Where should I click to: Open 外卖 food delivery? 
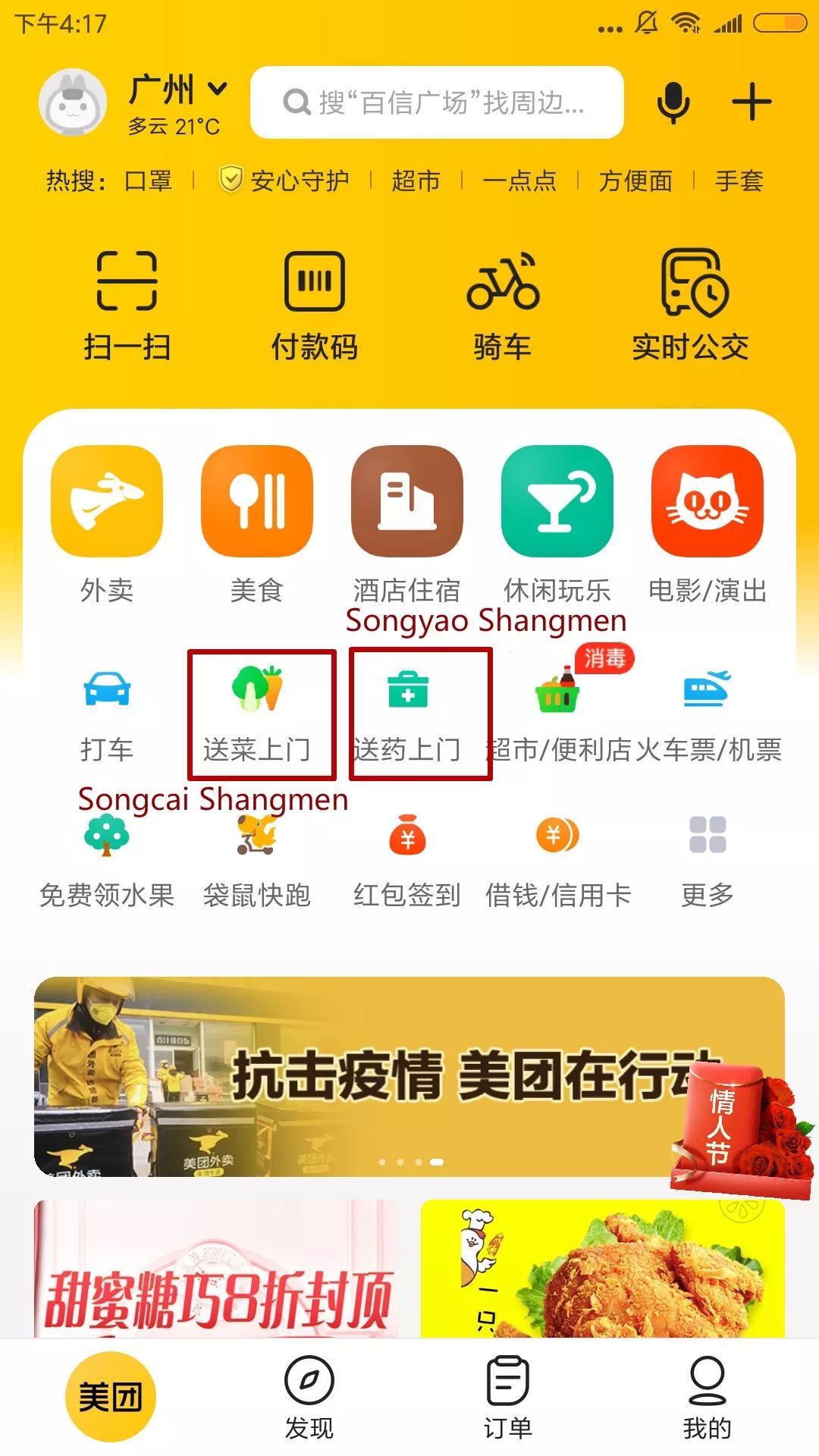[x=107, y=523]
